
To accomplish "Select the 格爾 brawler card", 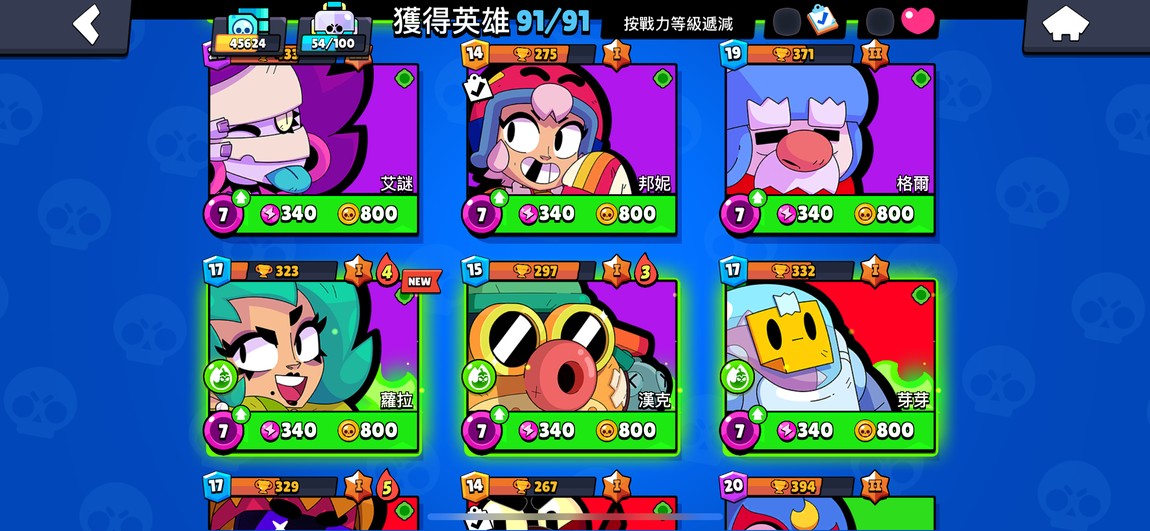I will [x=830, y=130].
